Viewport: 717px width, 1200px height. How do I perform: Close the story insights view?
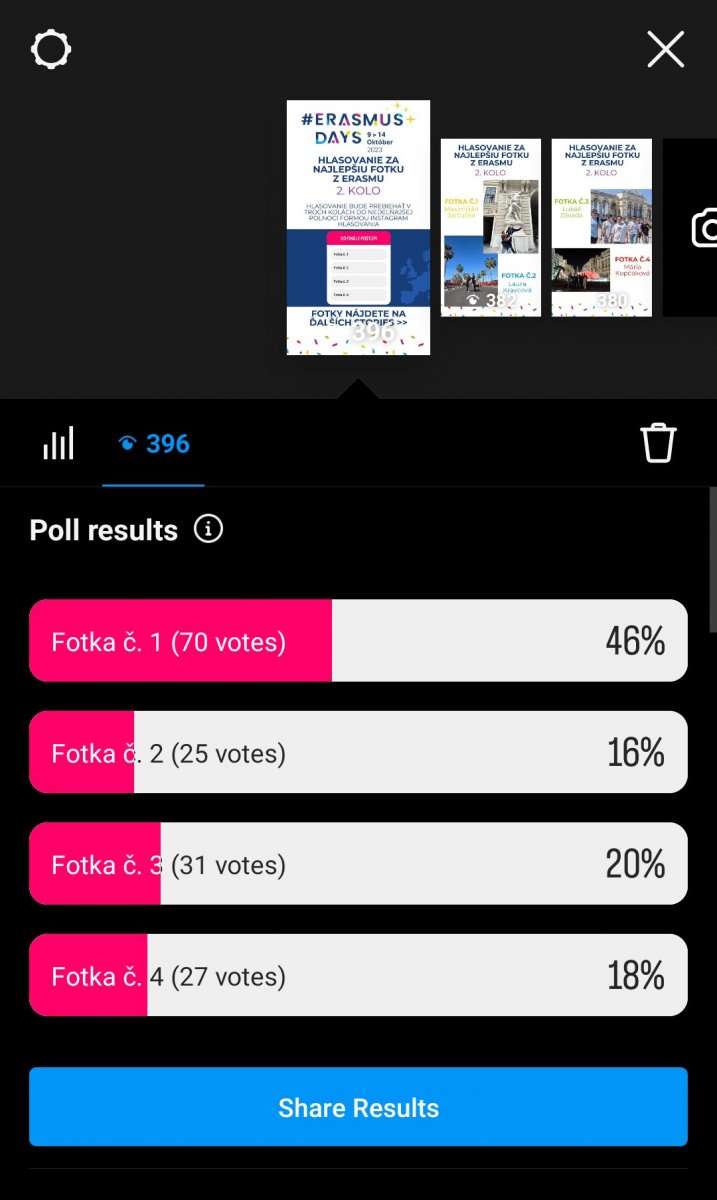665,49
